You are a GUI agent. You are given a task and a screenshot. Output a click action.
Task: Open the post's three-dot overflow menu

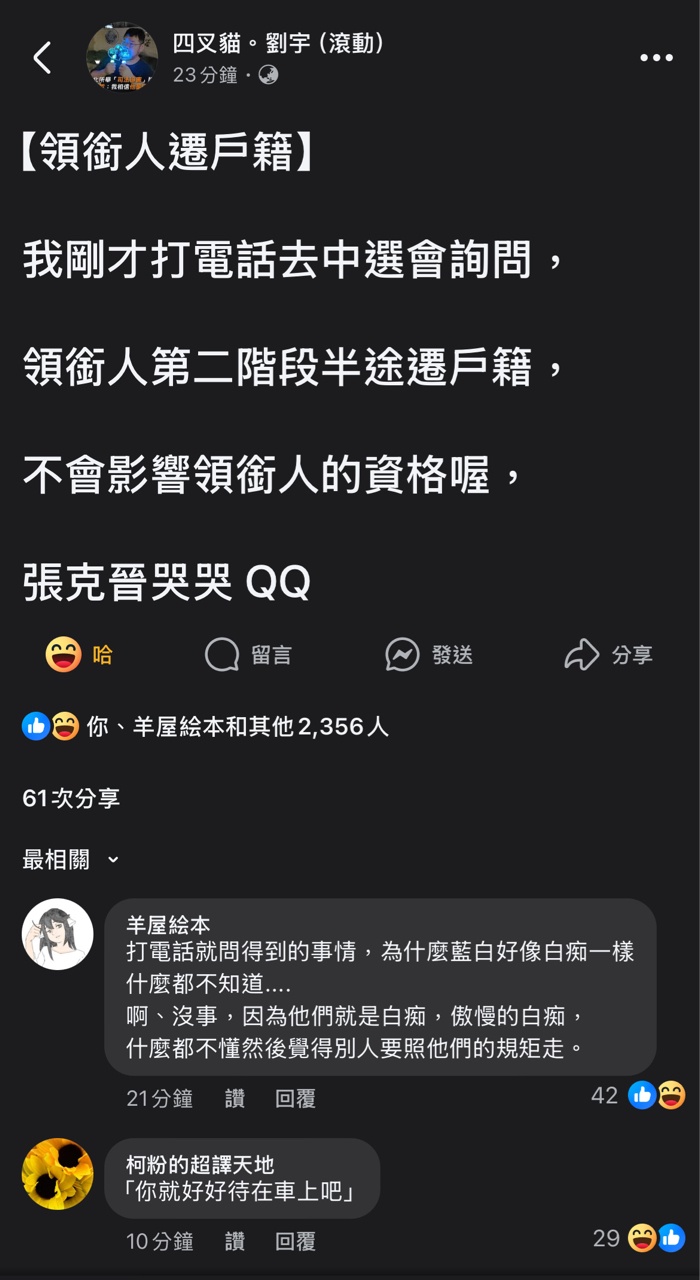(x=656, y=58)
